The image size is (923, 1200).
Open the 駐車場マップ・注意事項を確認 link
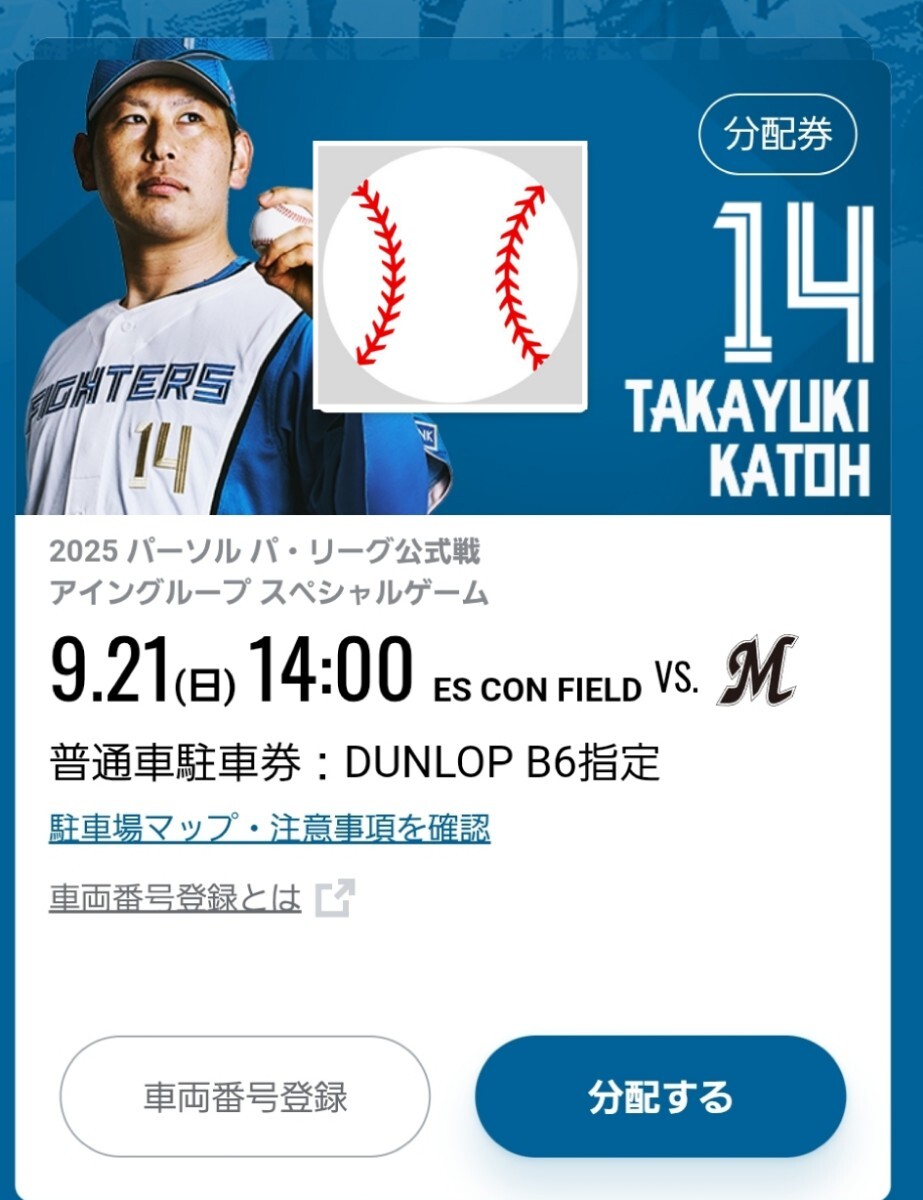click(x=269, y=828)
